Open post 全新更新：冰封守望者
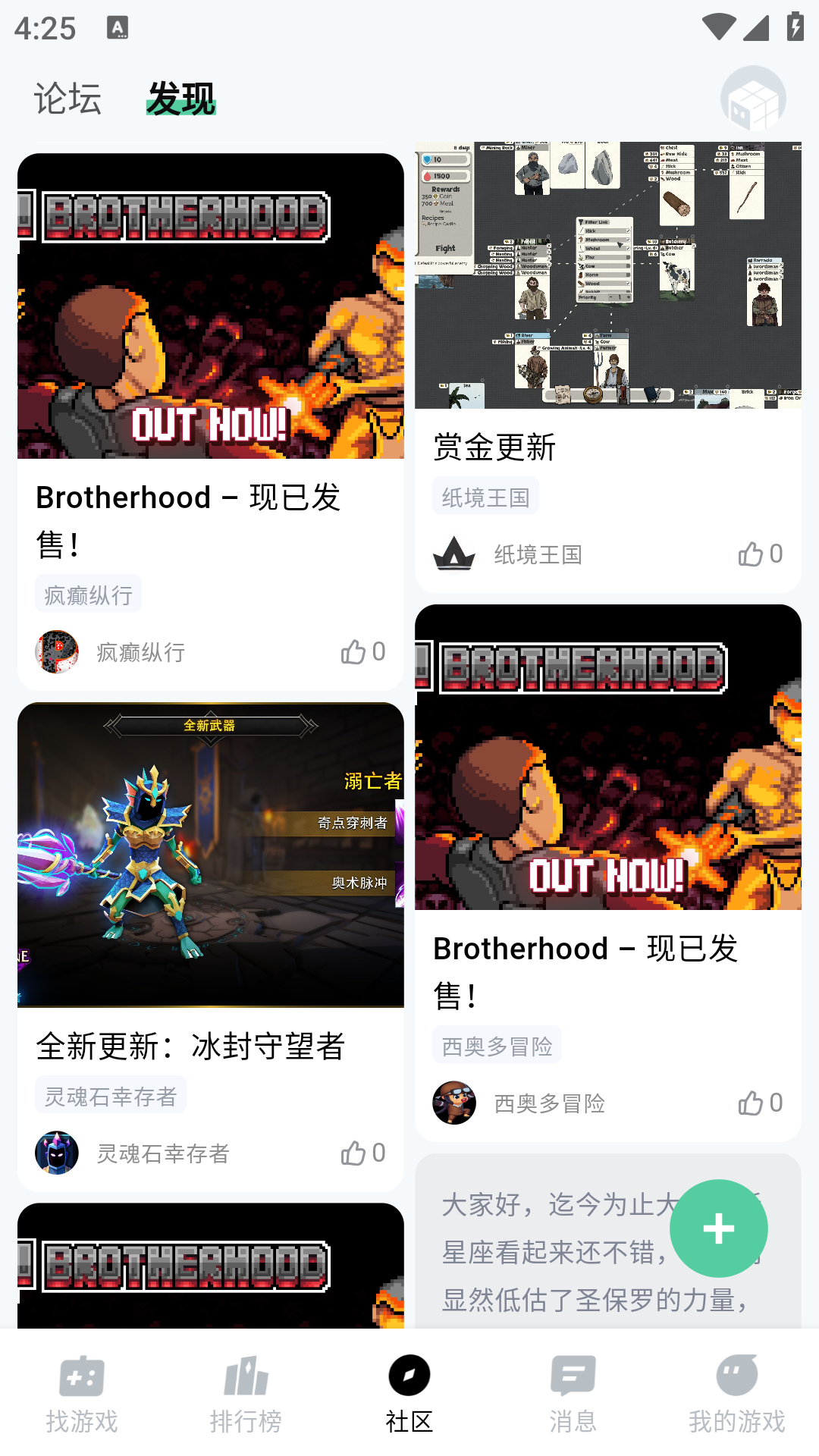 190,1047
